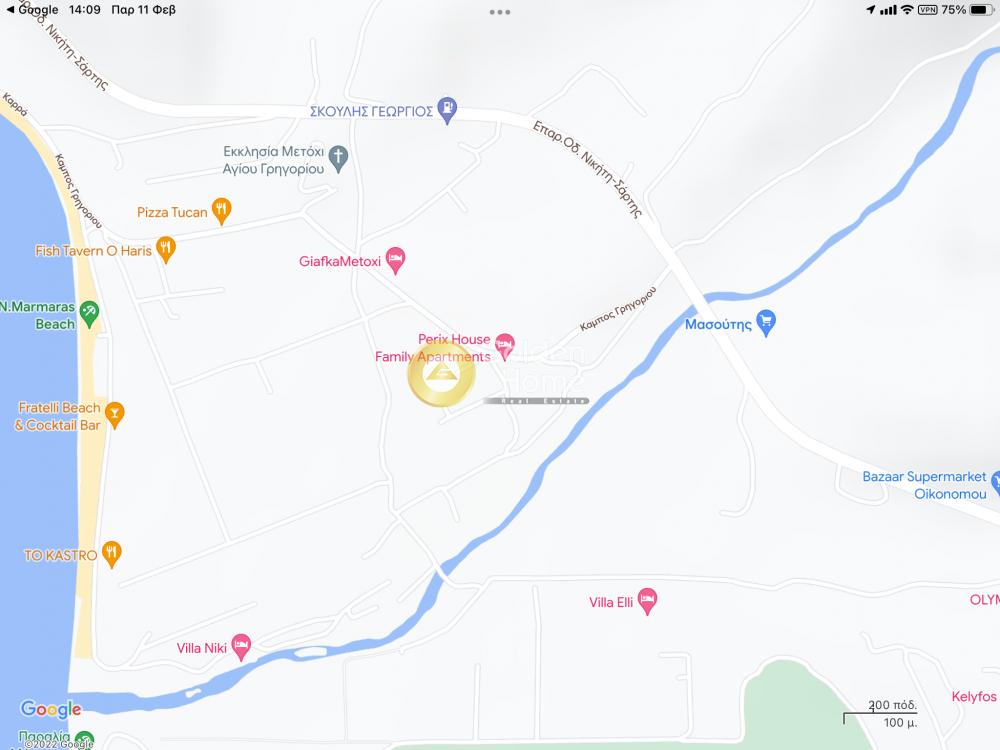This screenshot has height=750, width=1000.
Task: Open the Villa Elli lodging marker
Action: (x=647, y=601)
